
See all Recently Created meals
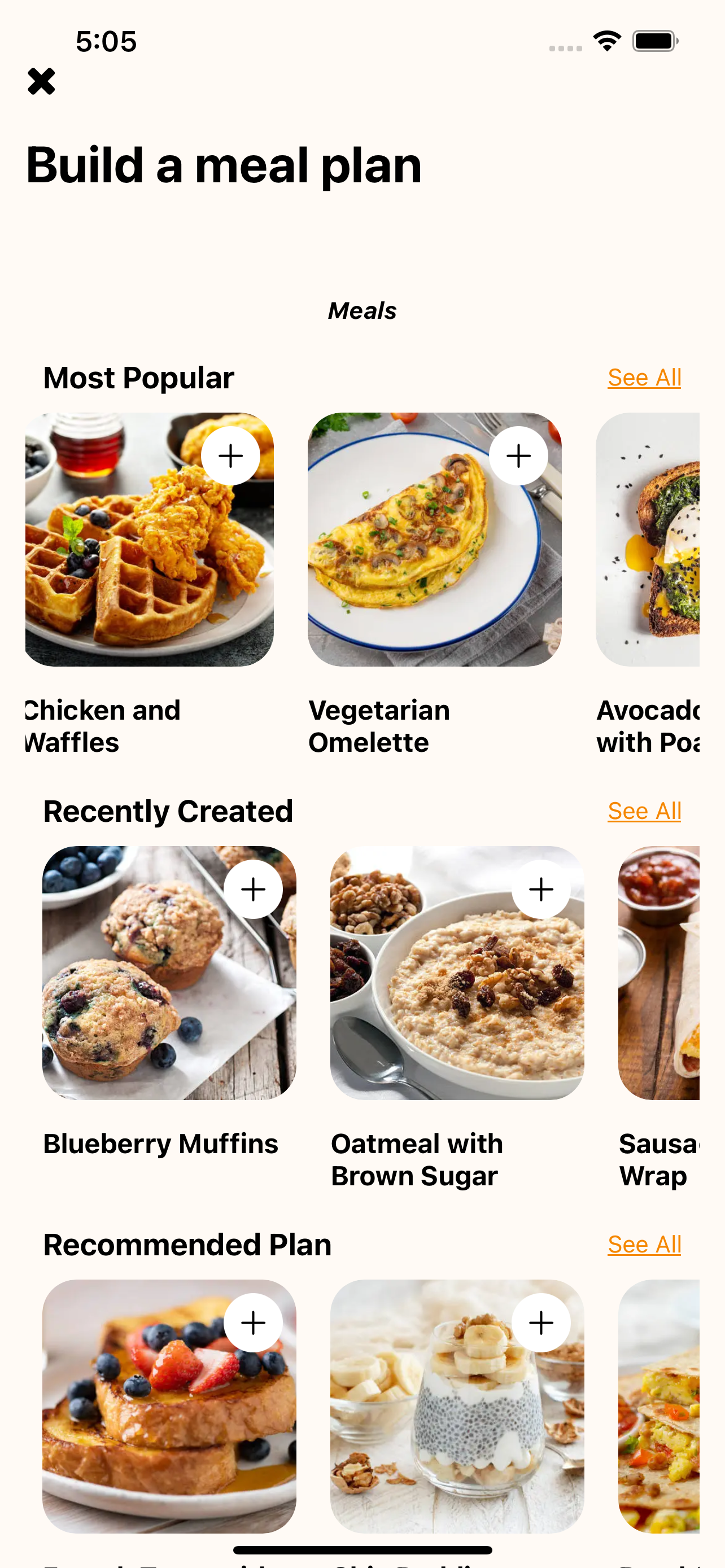coord(644,811)
